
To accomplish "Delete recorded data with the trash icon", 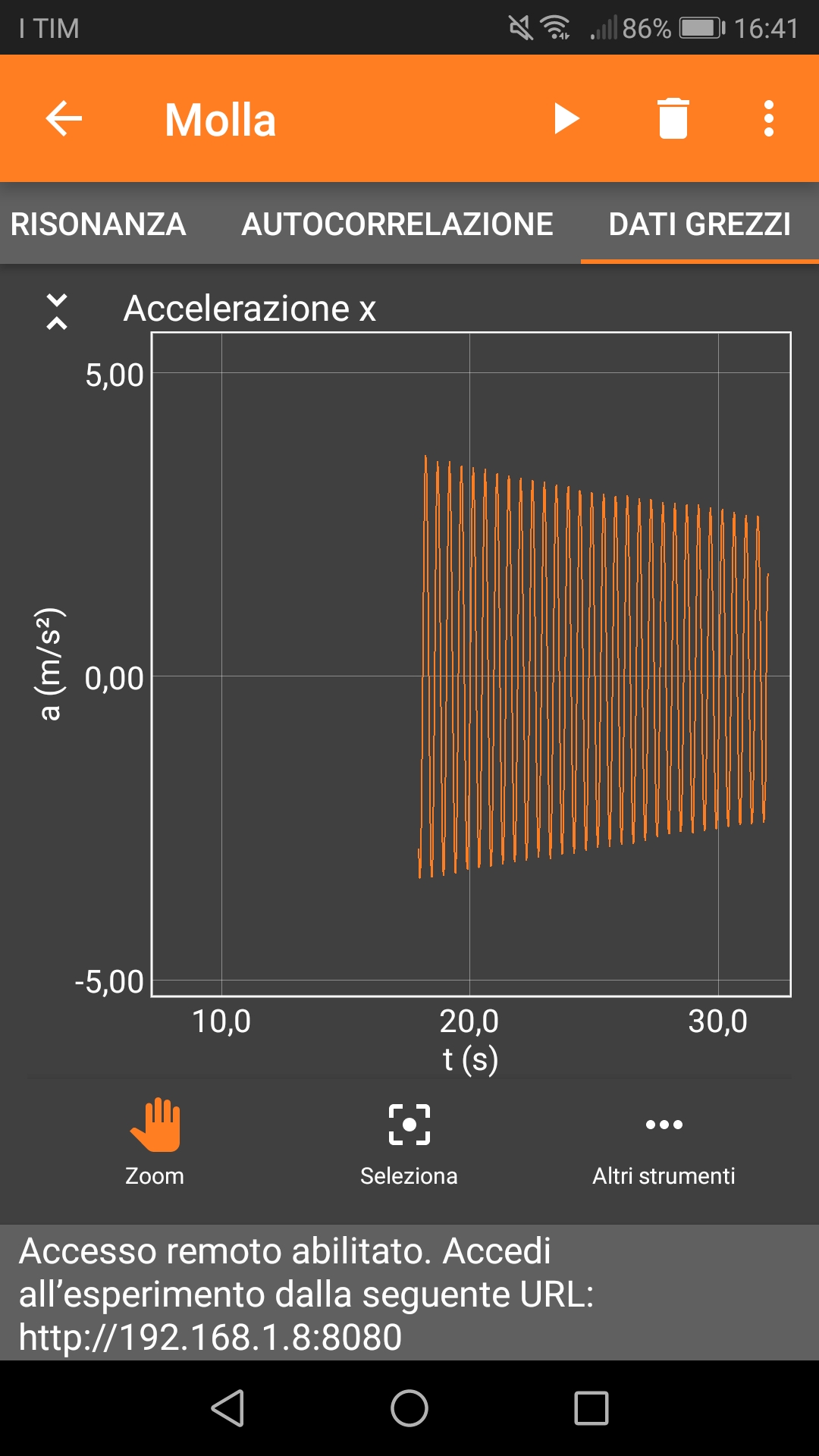I will 673,119.
